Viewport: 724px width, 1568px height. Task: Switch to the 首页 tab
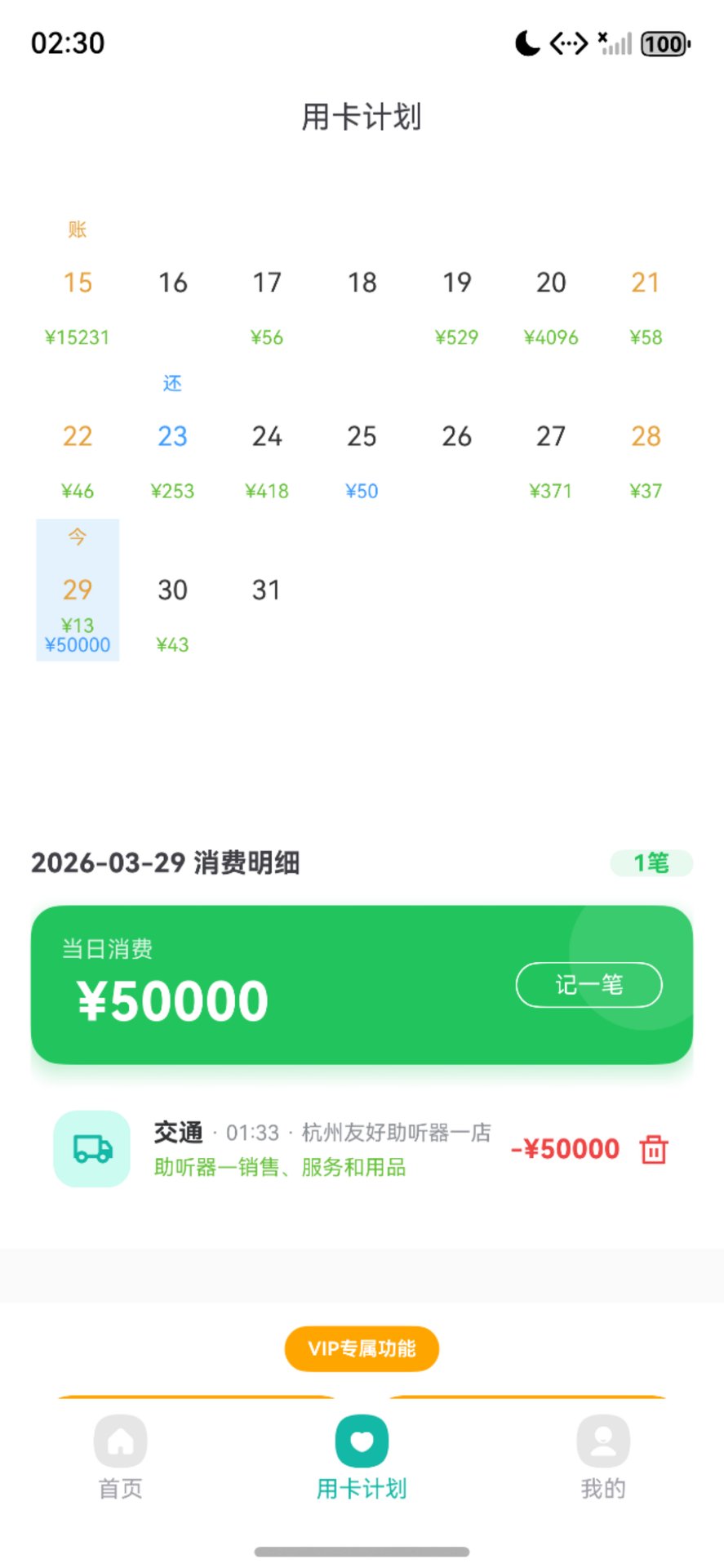121,1458
